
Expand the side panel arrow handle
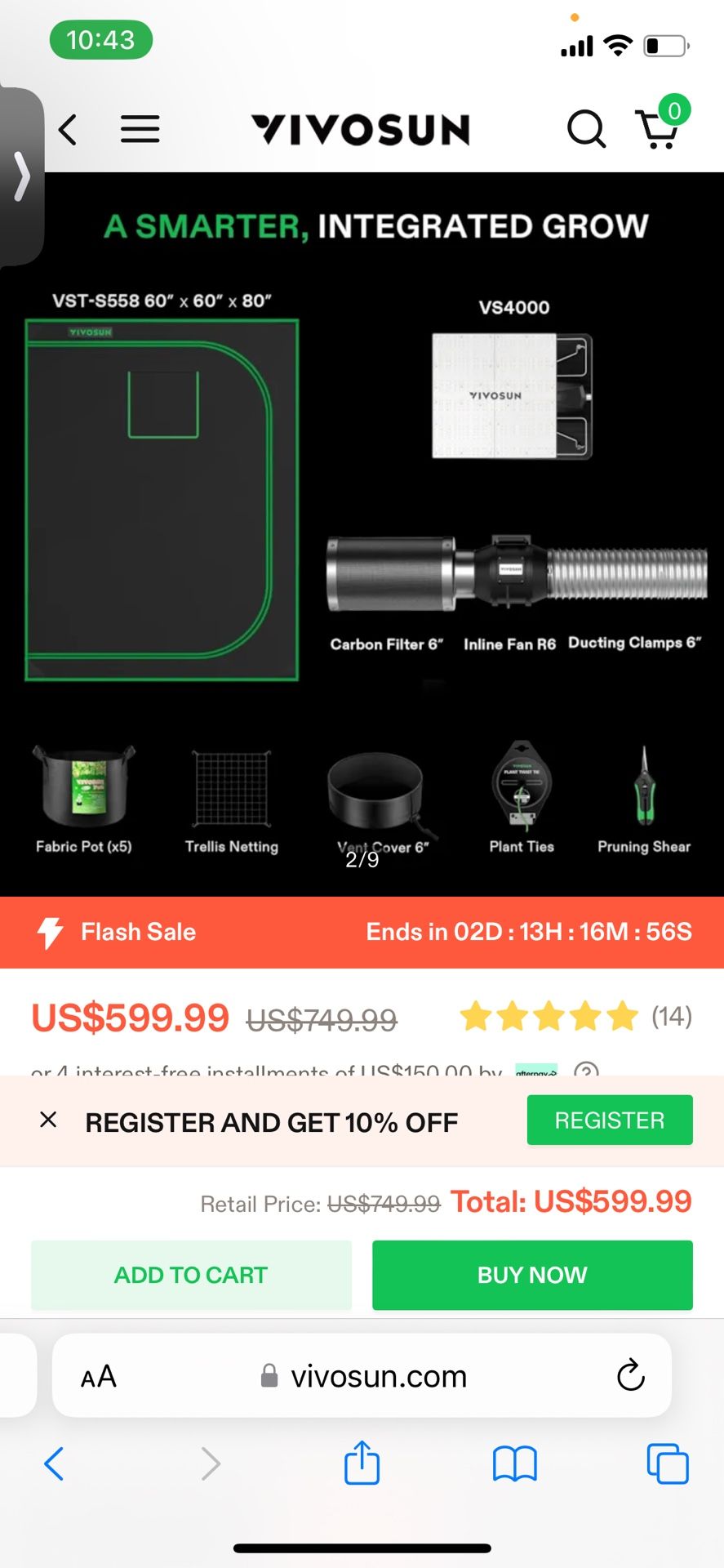click(x=22, y=176)
